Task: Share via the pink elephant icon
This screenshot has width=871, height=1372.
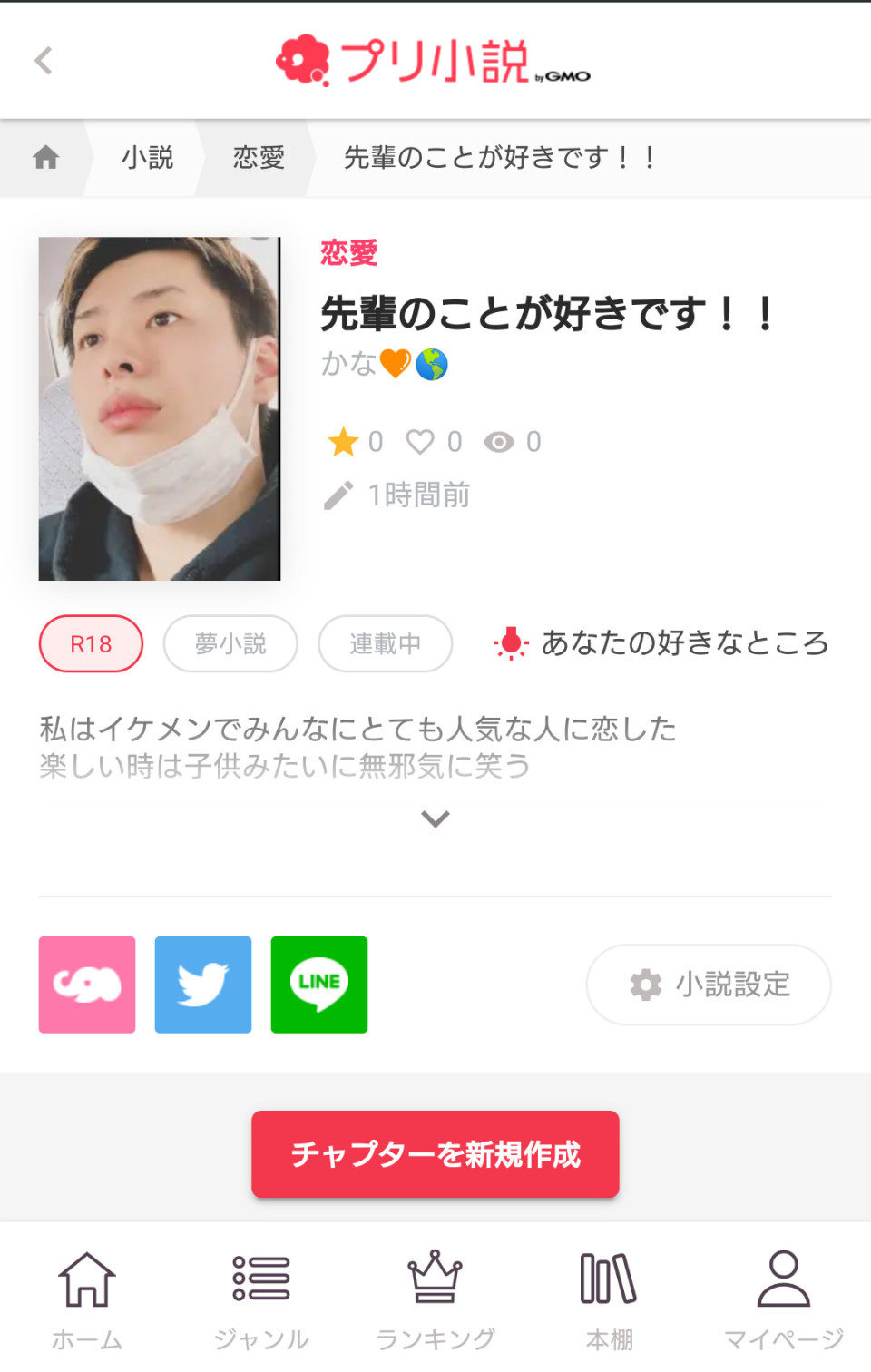Action: point(87,985)
